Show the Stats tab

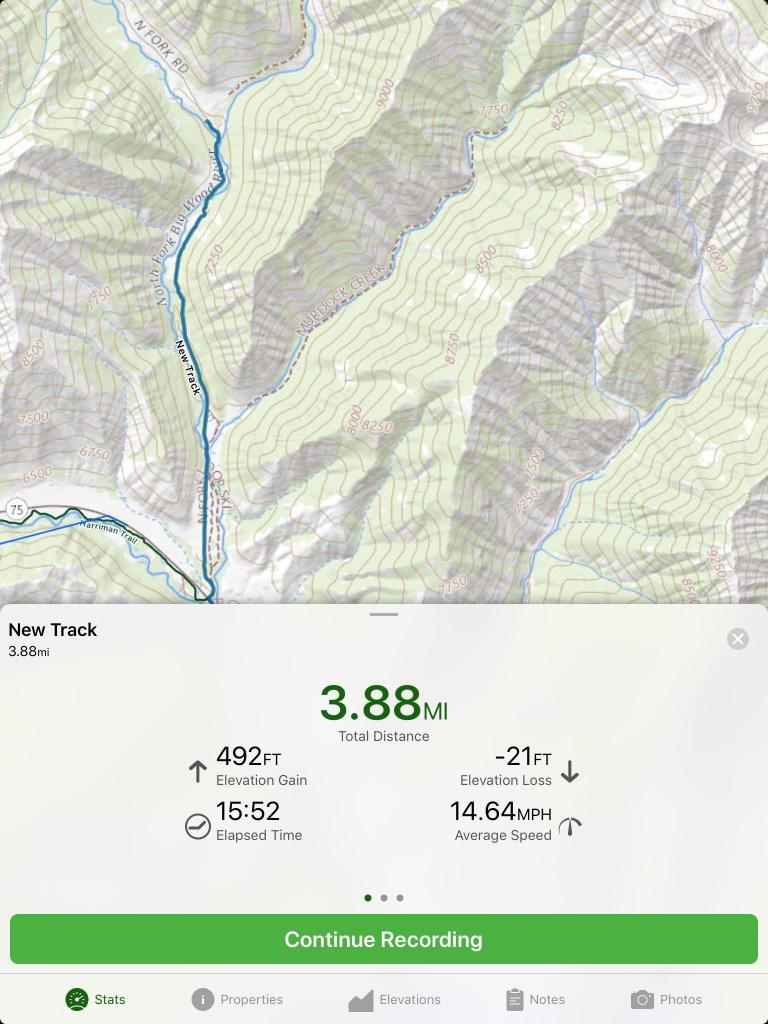96,999
